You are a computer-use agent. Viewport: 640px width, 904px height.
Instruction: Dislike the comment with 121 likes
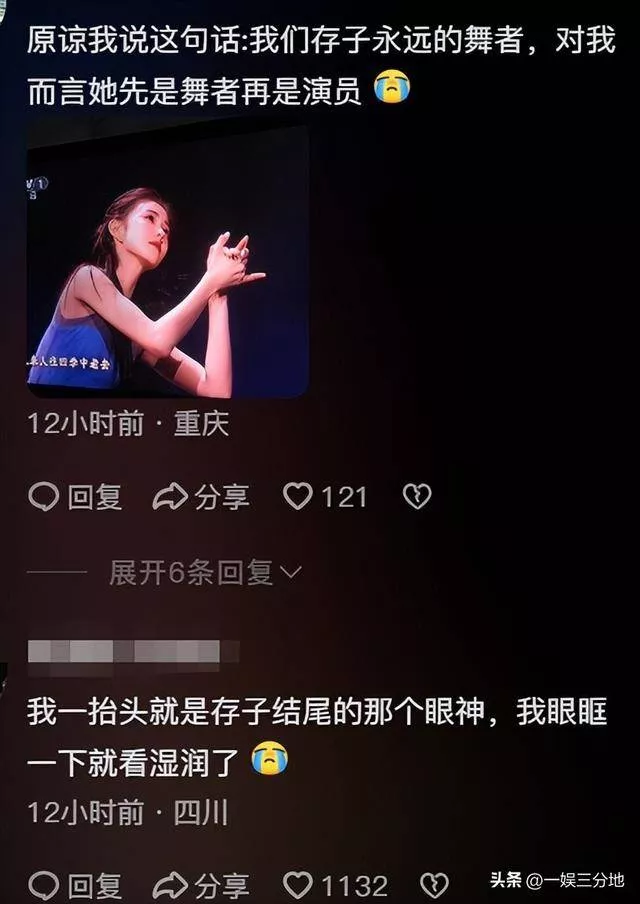pyautogui.click(x=416, y=497)
